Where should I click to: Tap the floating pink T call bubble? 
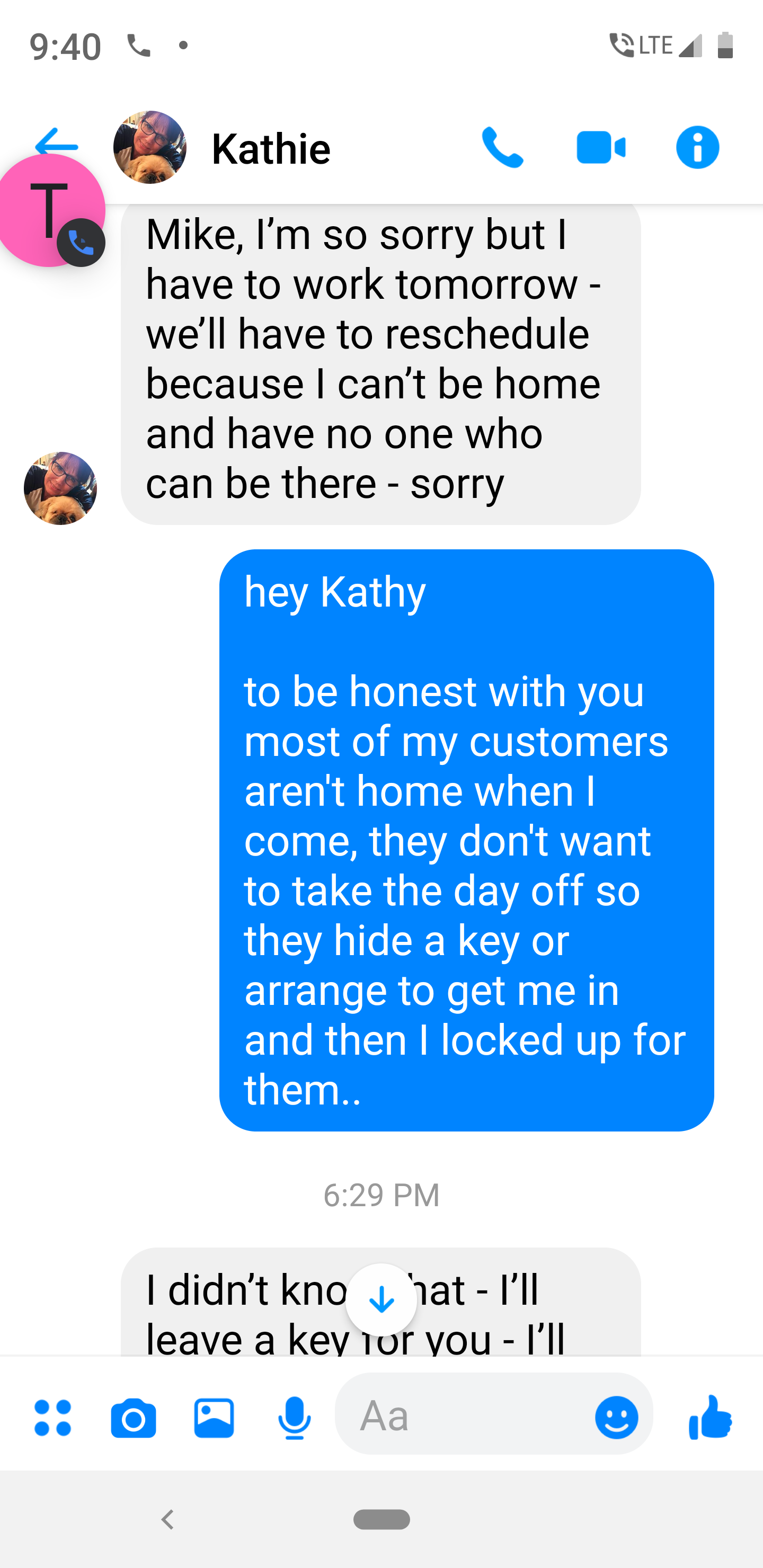click(50, 211)
